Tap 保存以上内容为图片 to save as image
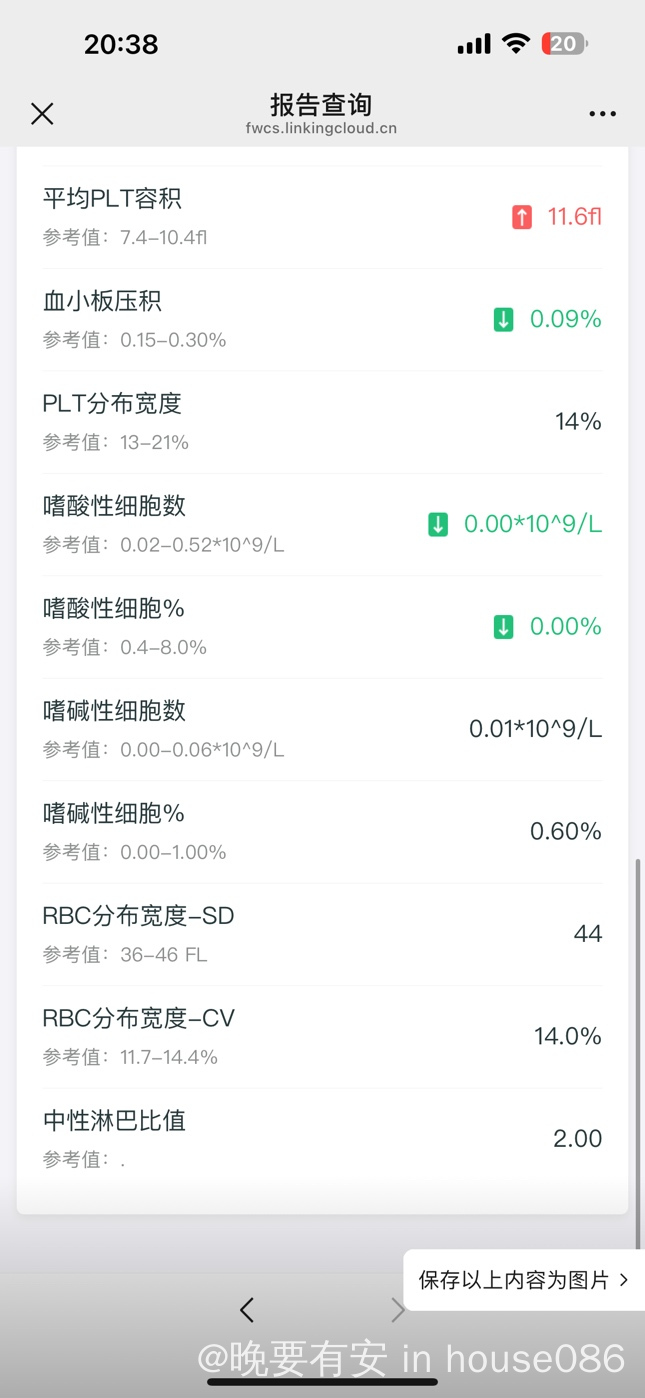 (524, 1280)
